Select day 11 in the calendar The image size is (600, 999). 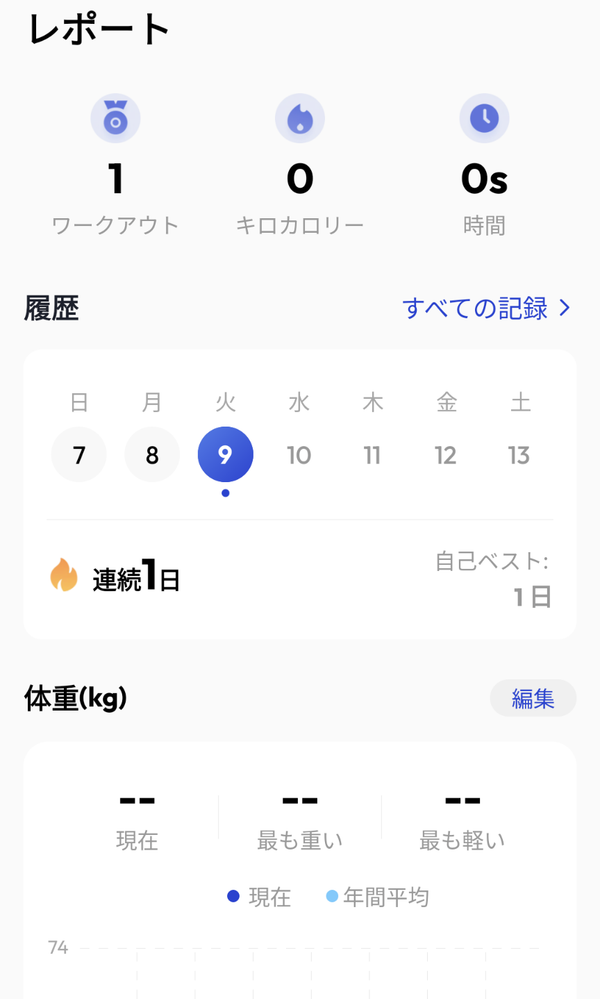[x=372, y=455]
